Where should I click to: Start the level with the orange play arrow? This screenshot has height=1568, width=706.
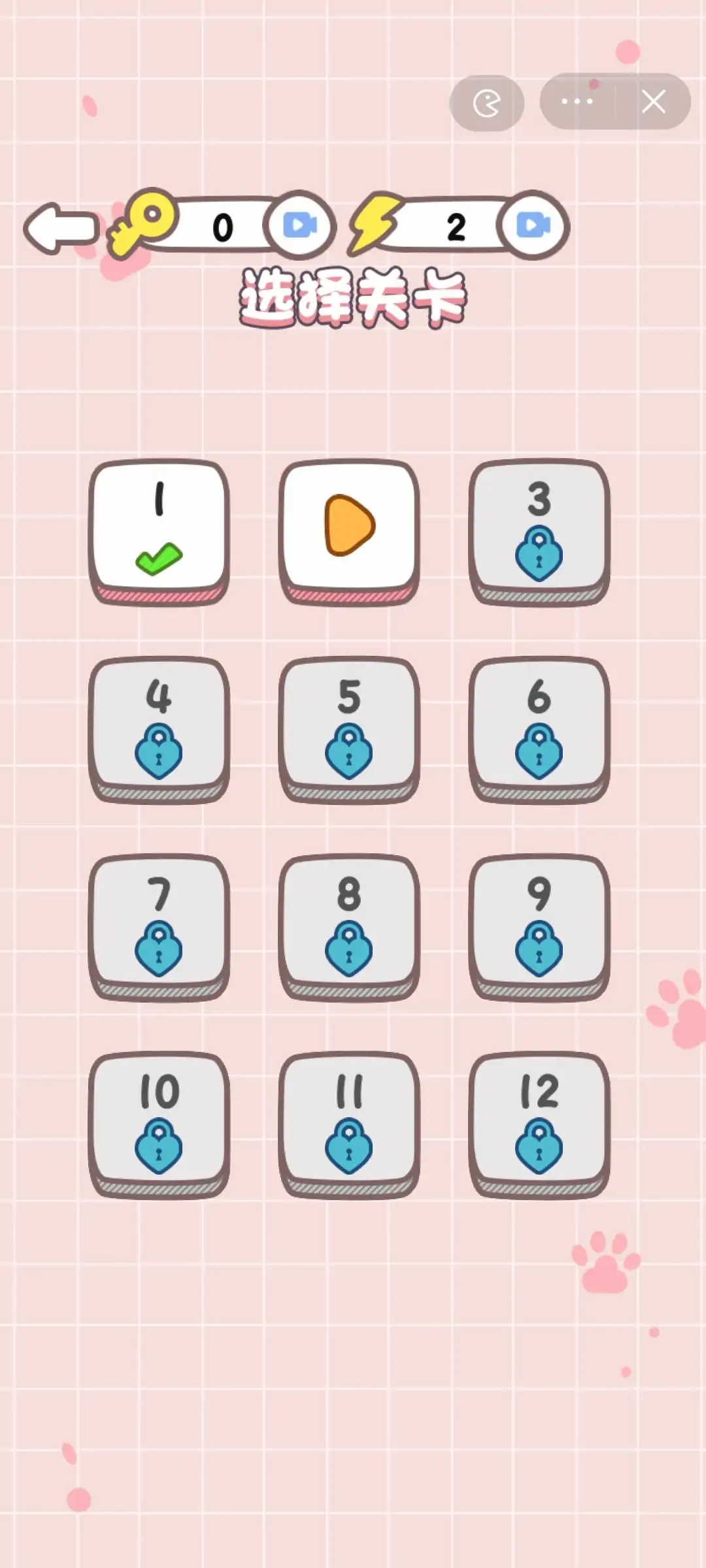pyautogui.click(x=349, y=529)
